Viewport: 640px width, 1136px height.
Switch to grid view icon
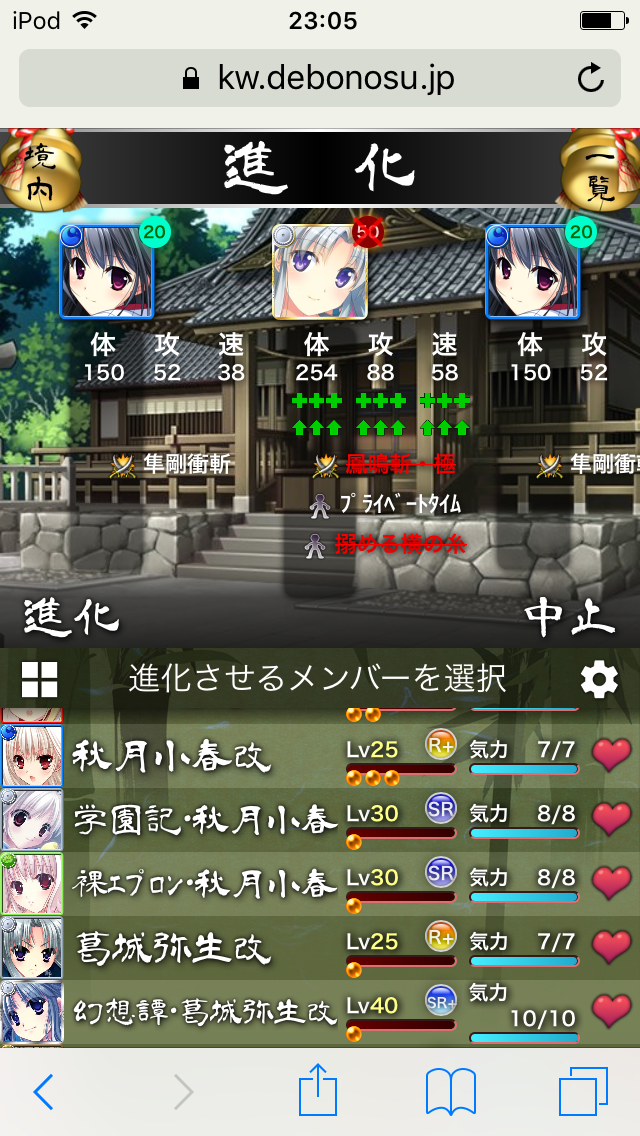(40, 680)
